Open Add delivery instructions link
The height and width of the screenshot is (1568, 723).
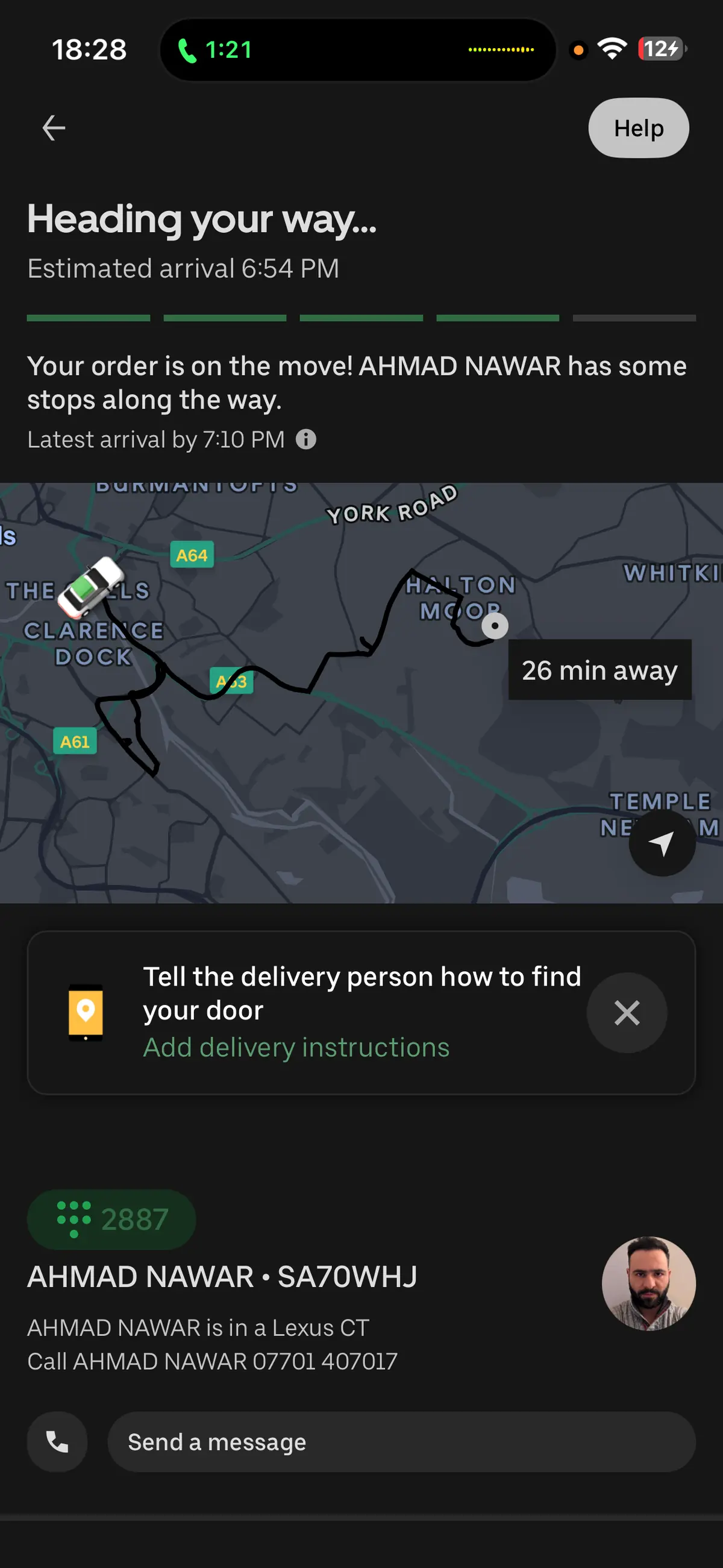tap(296, 1047)
